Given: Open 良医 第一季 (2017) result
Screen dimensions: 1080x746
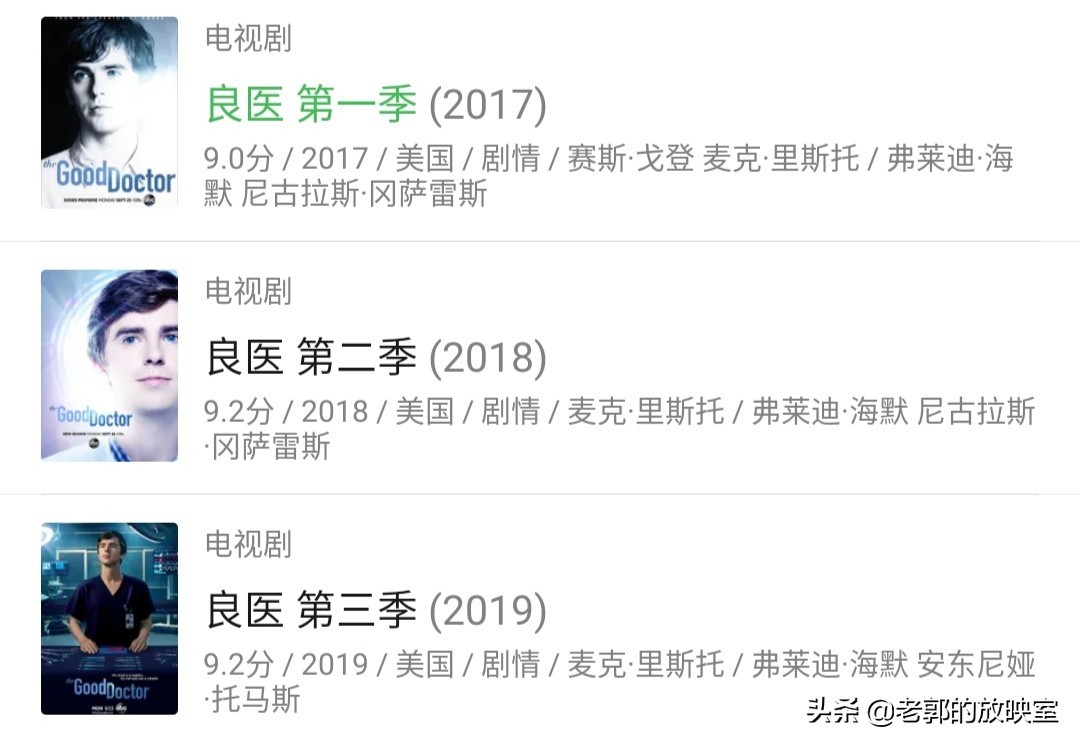Looking at the screenshot, I should click(x=376, y=106).
